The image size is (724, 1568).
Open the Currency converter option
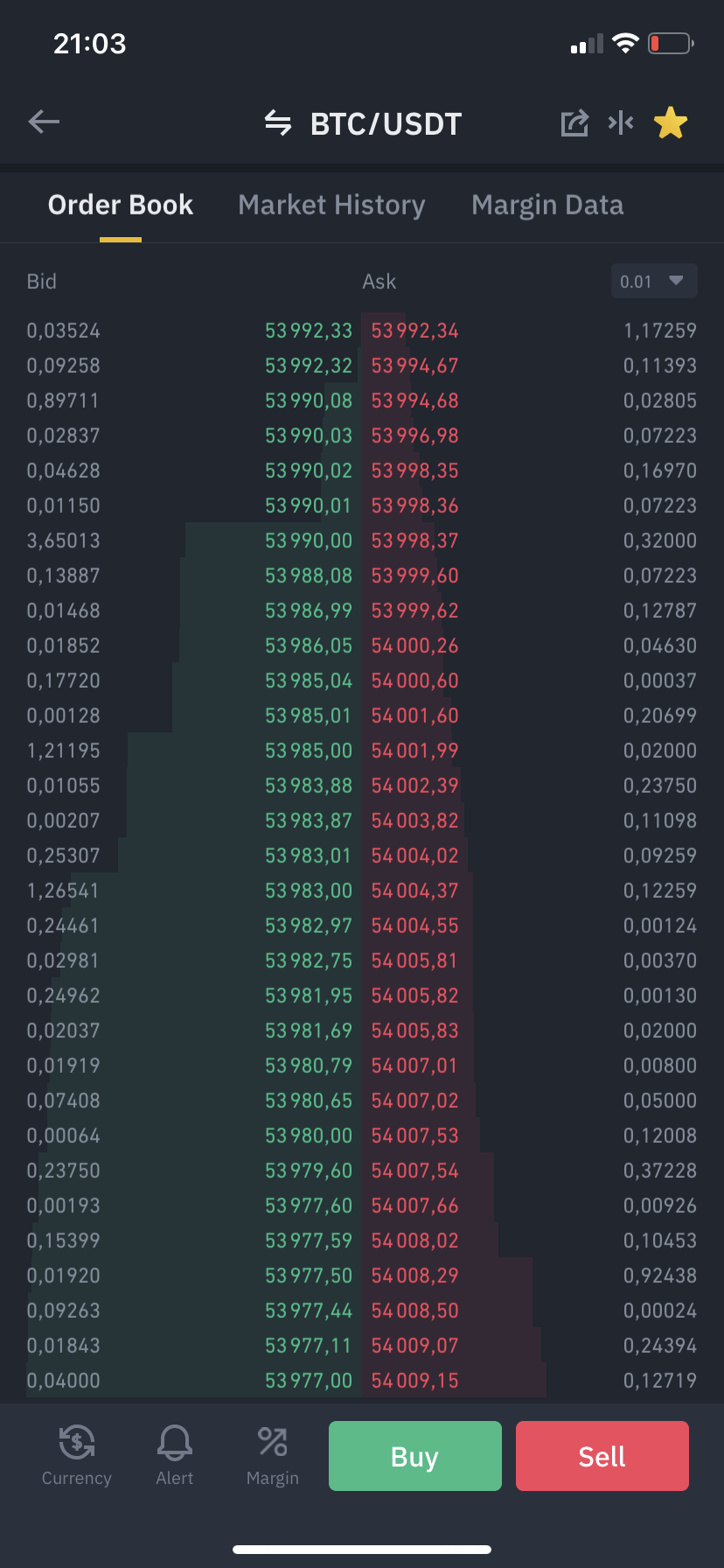coord(77,1455)
